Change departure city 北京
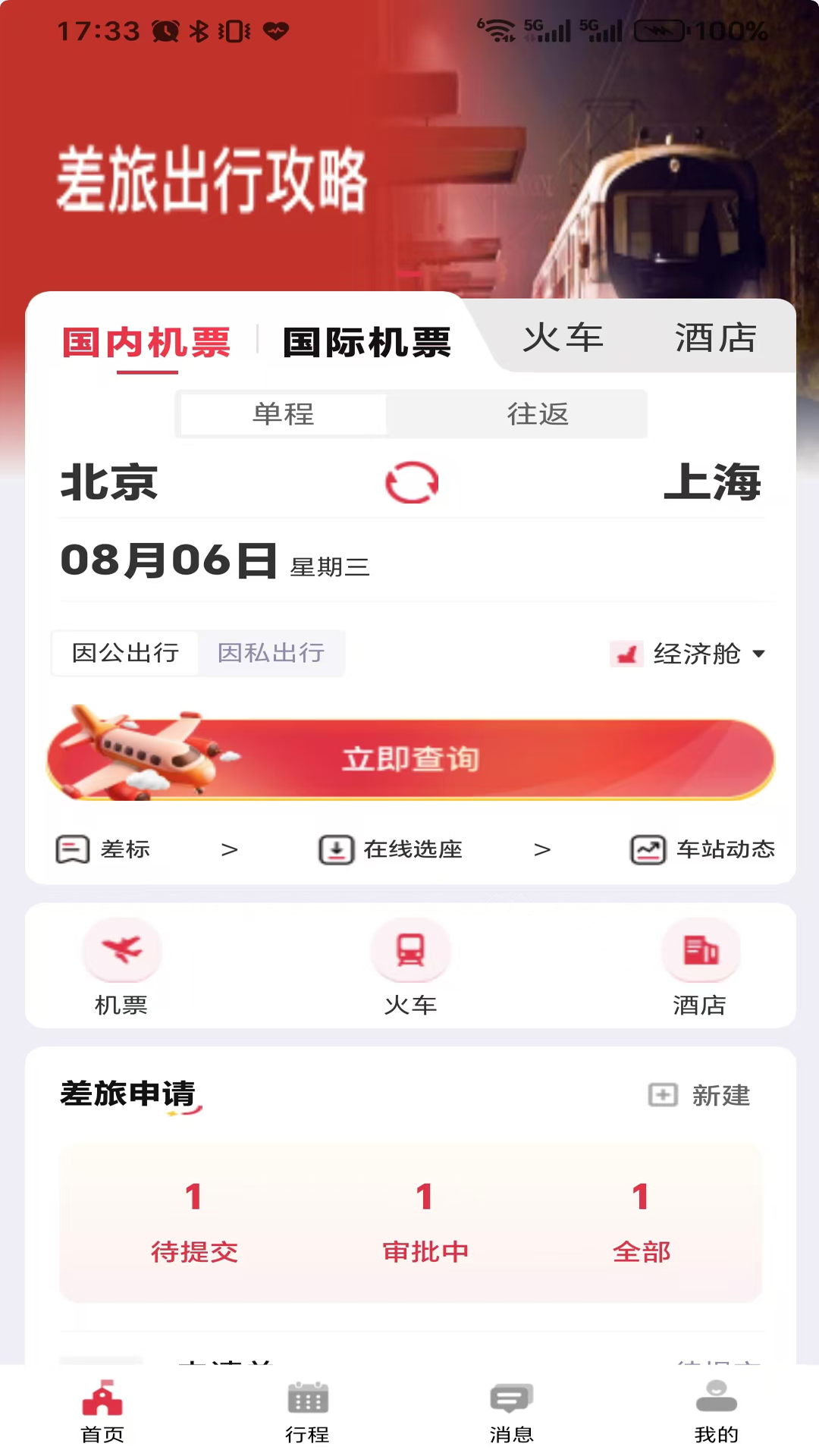The image size is (819, 1456). pyautogui.click(x=109, y=482)
